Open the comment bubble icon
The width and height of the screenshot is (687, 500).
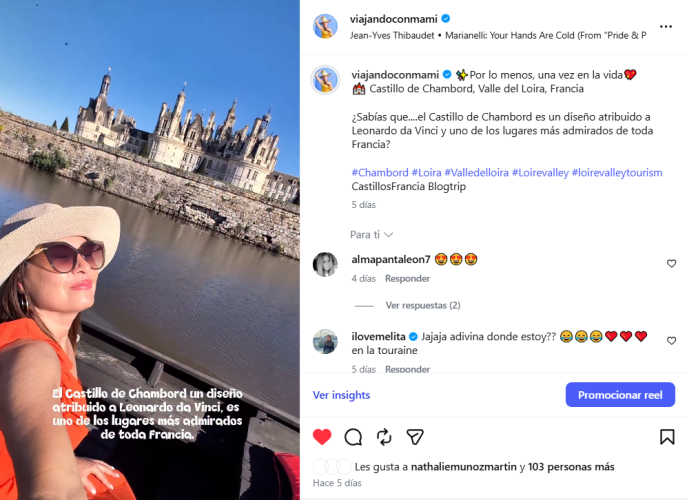353,437
